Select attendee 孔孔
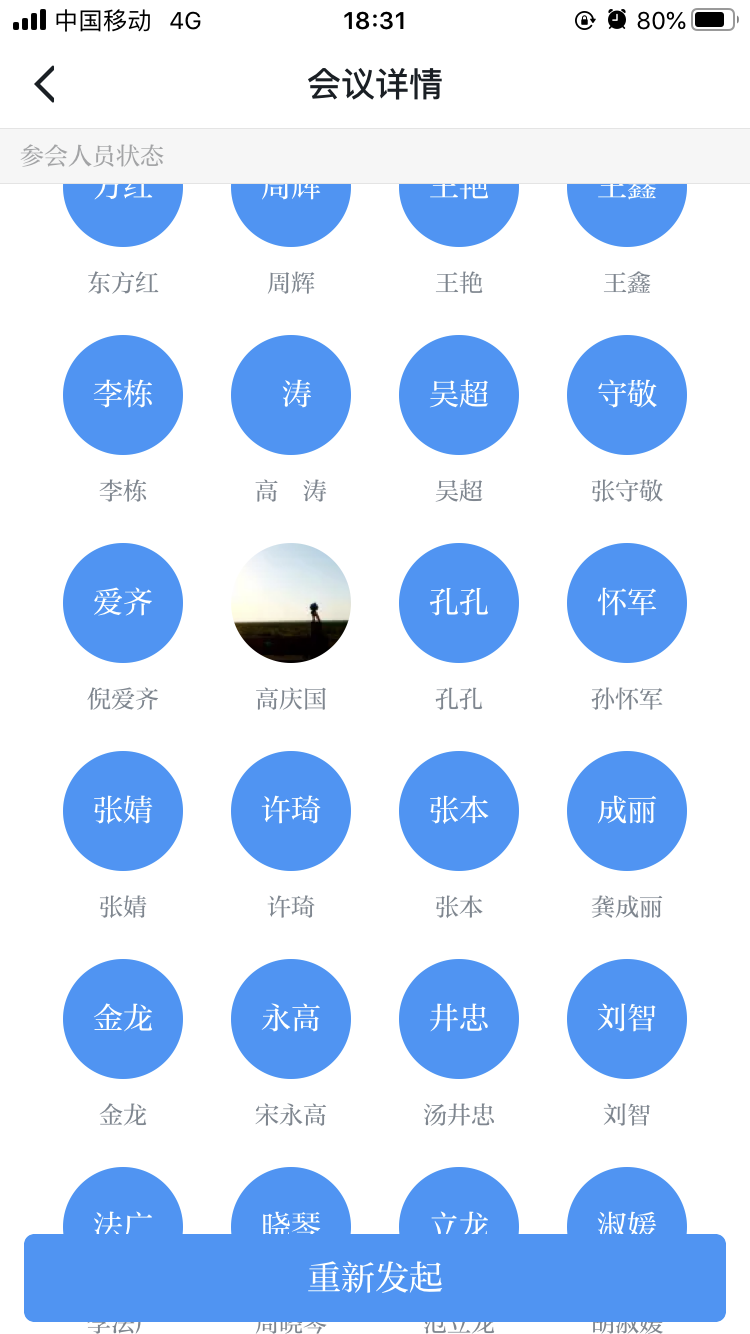The width and height of the screenshot is (750, 1334). click(459, 603)
